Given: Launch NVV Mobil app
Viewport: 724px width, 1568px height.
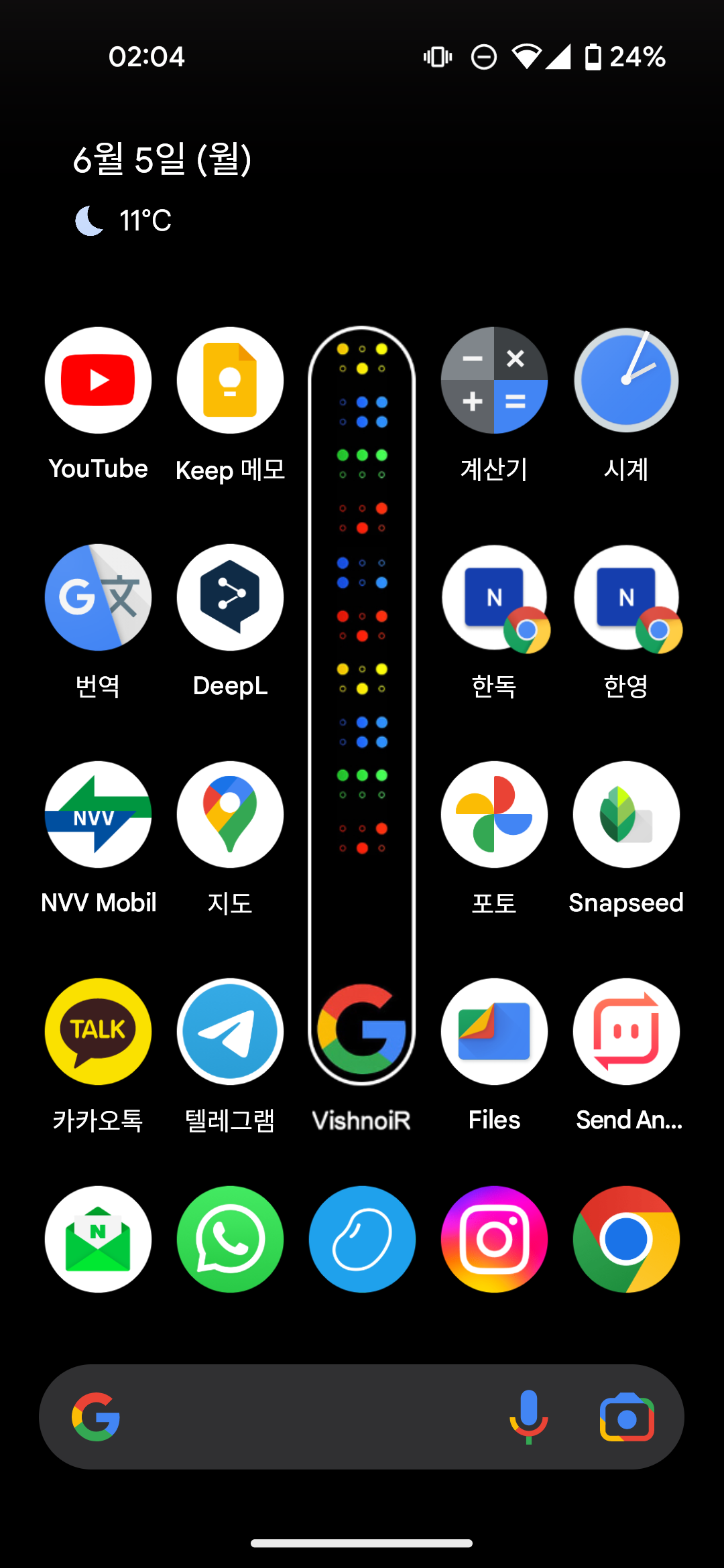Looking at the screenshot, I should [98, 814].
